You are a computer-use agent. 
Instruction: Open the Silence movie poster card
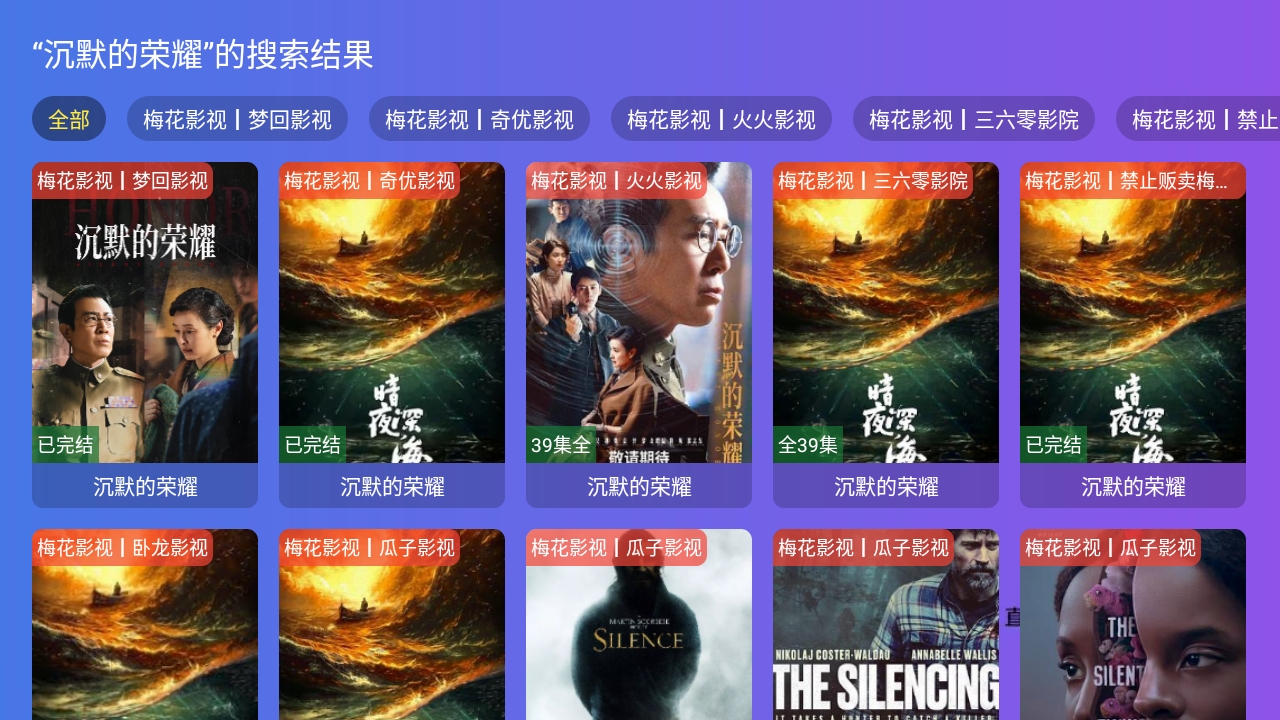coord(639,630)
